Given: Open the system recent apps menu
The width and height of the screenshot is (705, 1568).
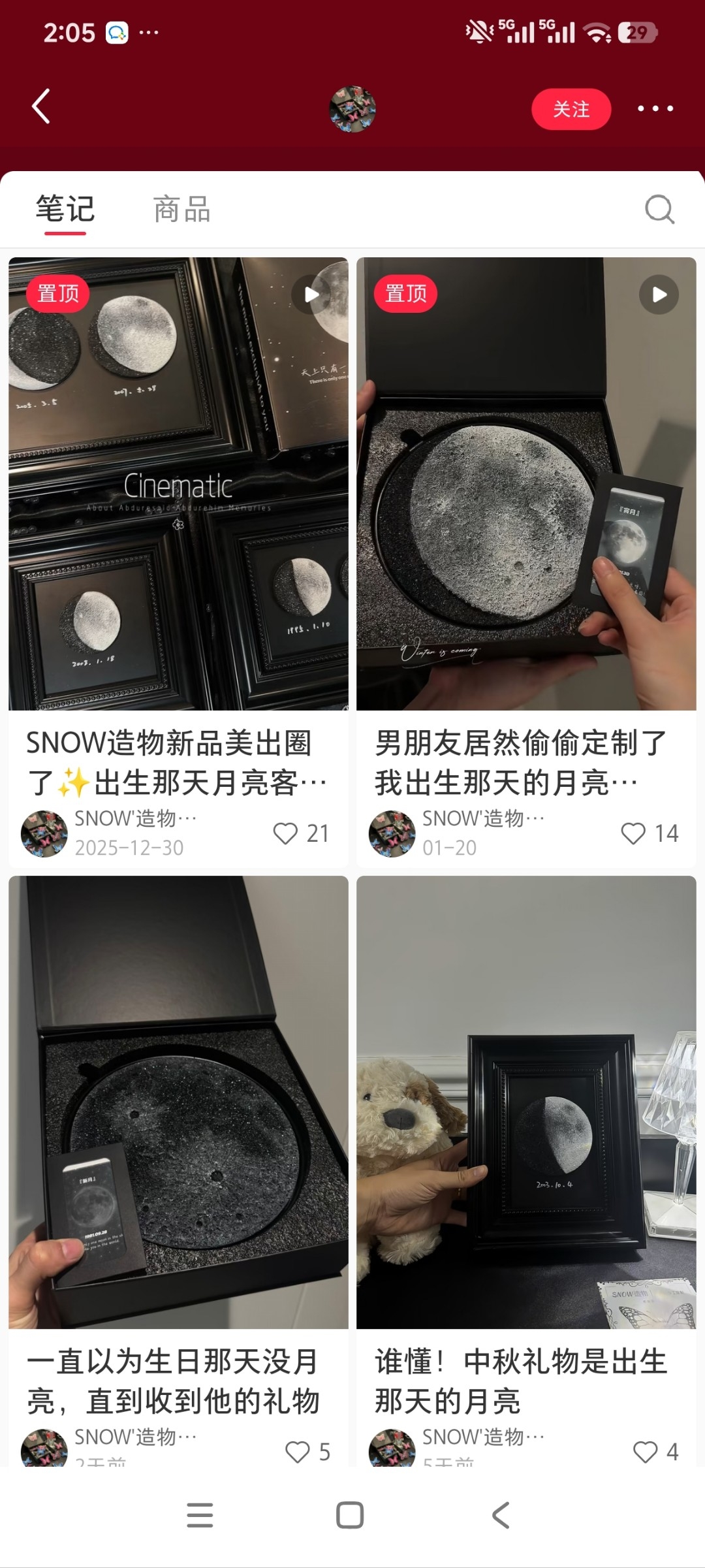Looking at the screenshot, I should [200, 1515].
